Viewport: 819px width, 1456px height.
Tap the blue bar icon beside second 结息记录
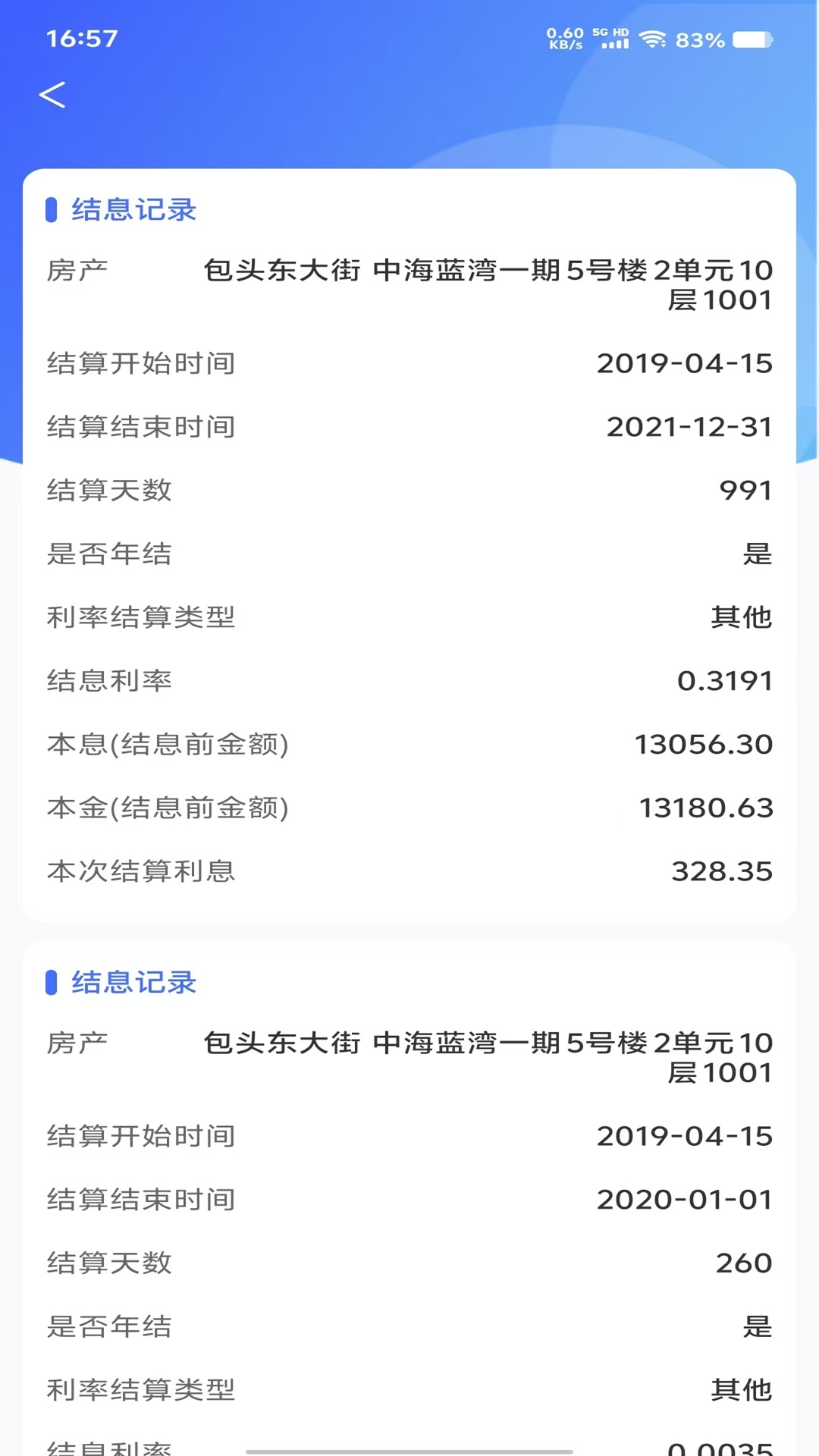(52, 983)
